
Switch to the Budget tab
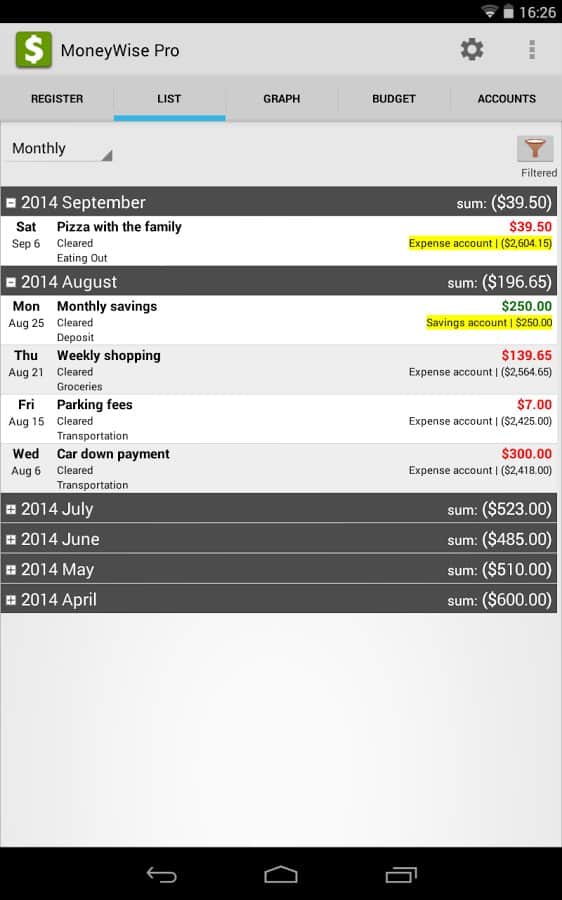(394, 99)
